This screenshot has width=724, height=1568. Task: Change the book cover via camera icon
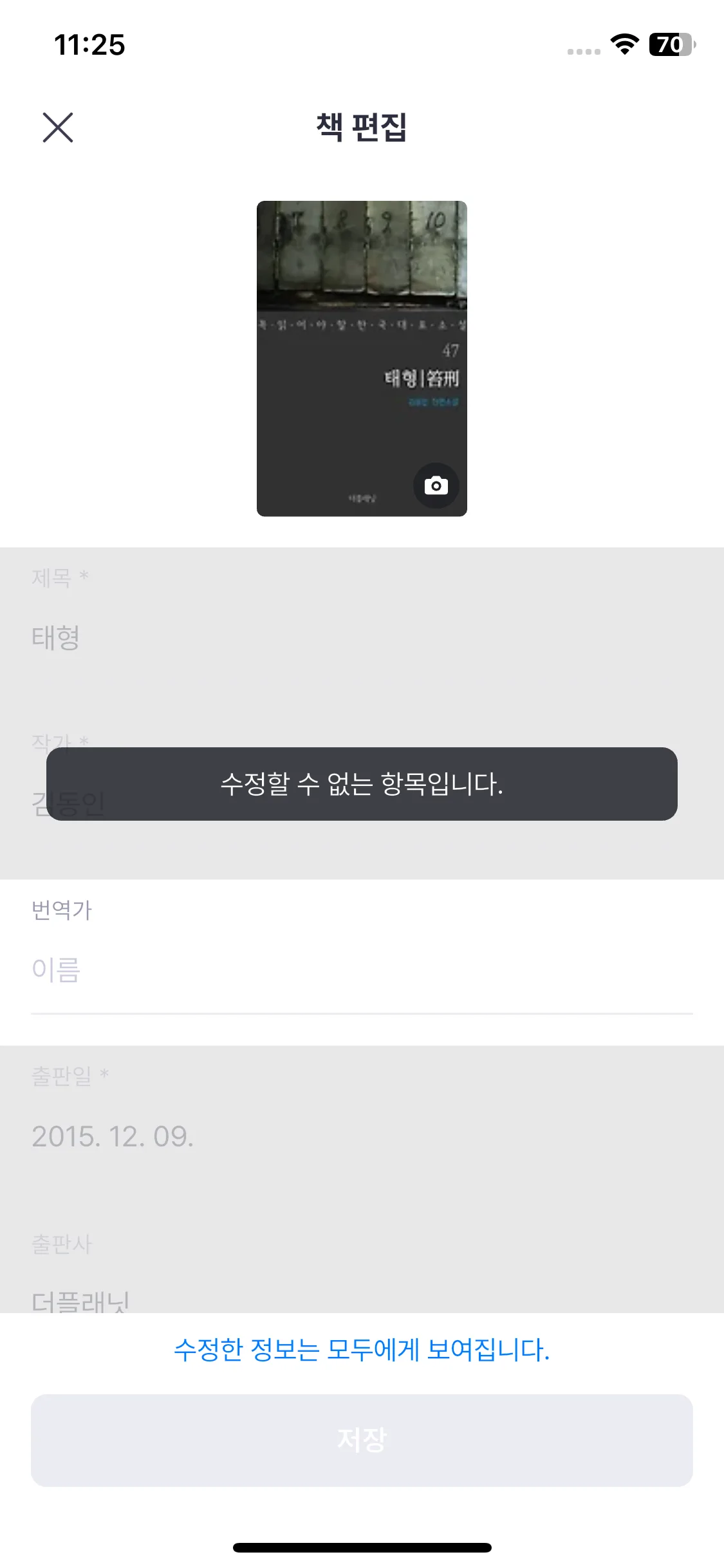point(436,485)
